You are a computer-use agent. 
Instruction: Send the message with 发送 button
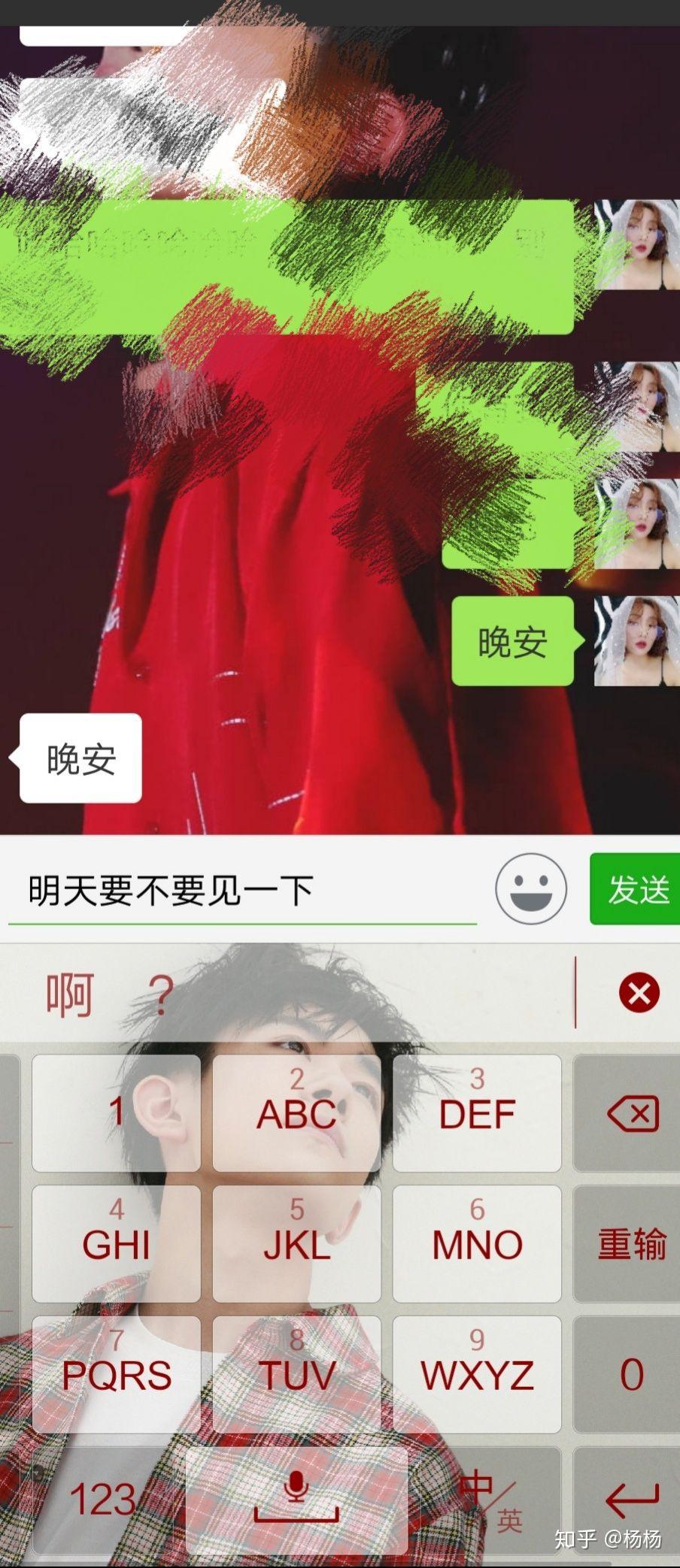[x=636, y=889]
